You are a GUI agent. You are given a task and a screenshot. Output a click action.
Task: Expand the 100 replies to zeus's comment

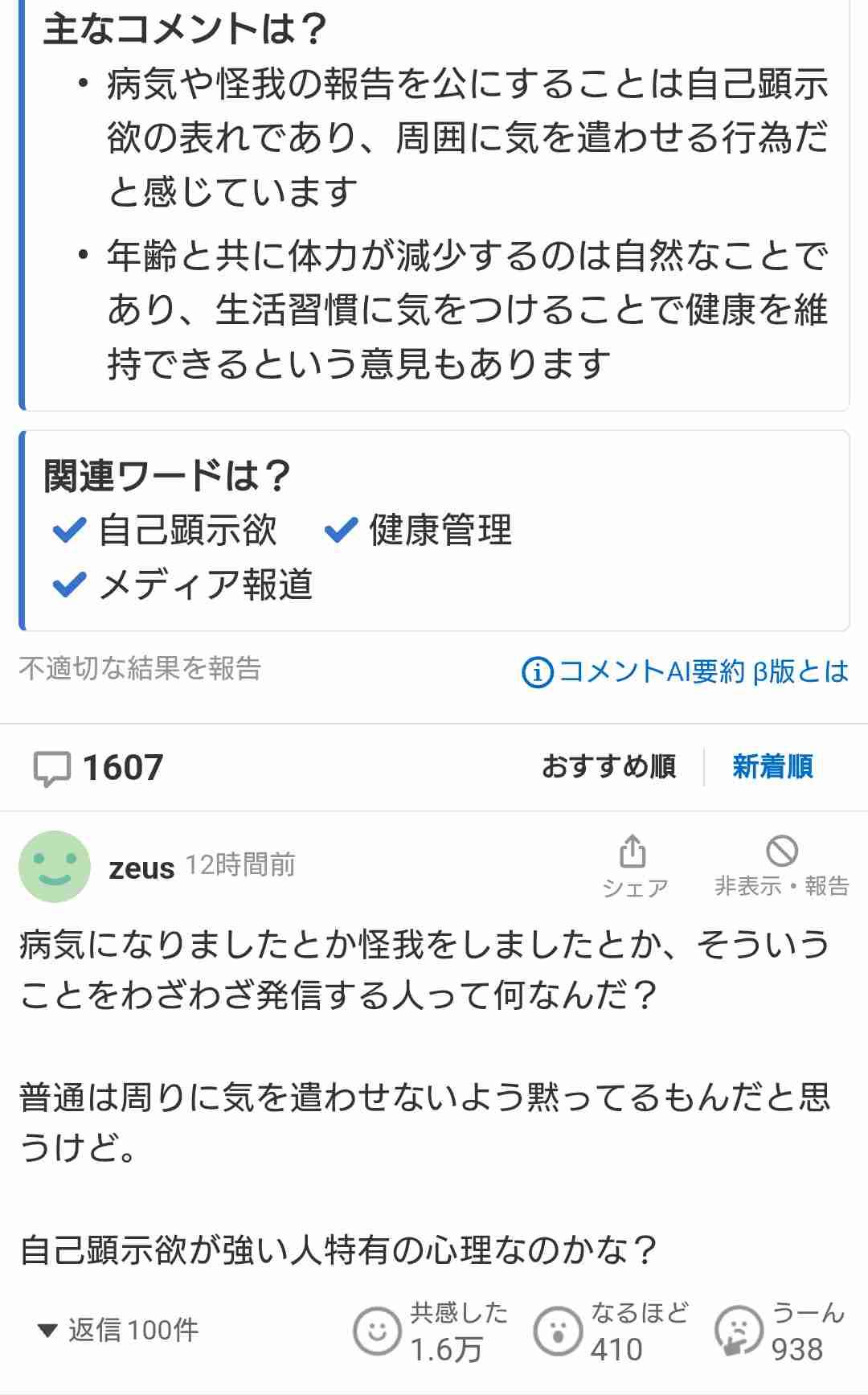click(x=118, y=1330)
